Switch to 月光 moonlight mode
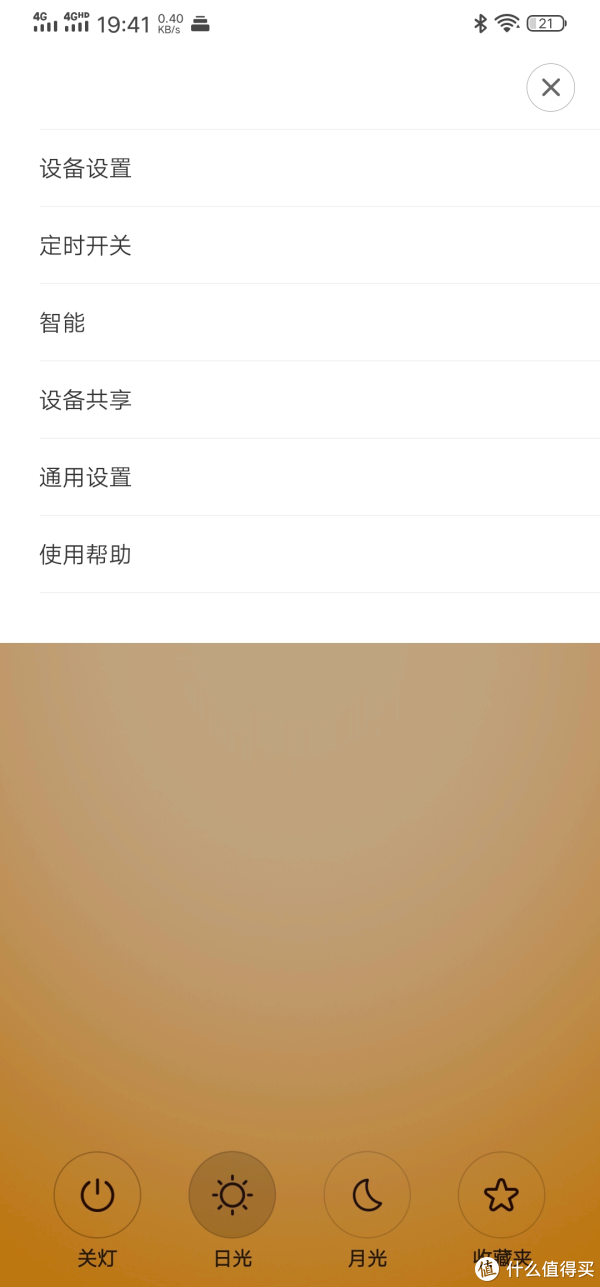Image resolution: width=600 pixels, height=1287 pixels. 367,1195
